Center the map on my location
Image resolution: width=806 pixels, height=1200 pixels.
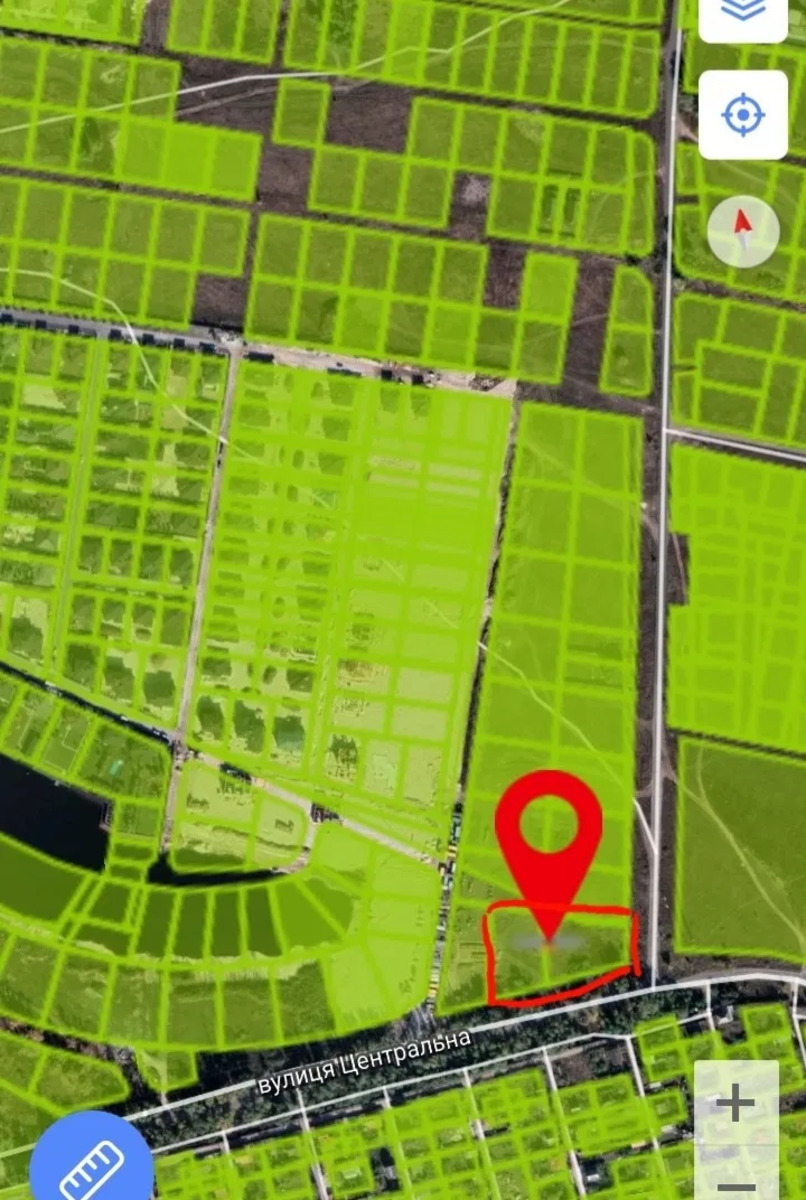[742, 116]
